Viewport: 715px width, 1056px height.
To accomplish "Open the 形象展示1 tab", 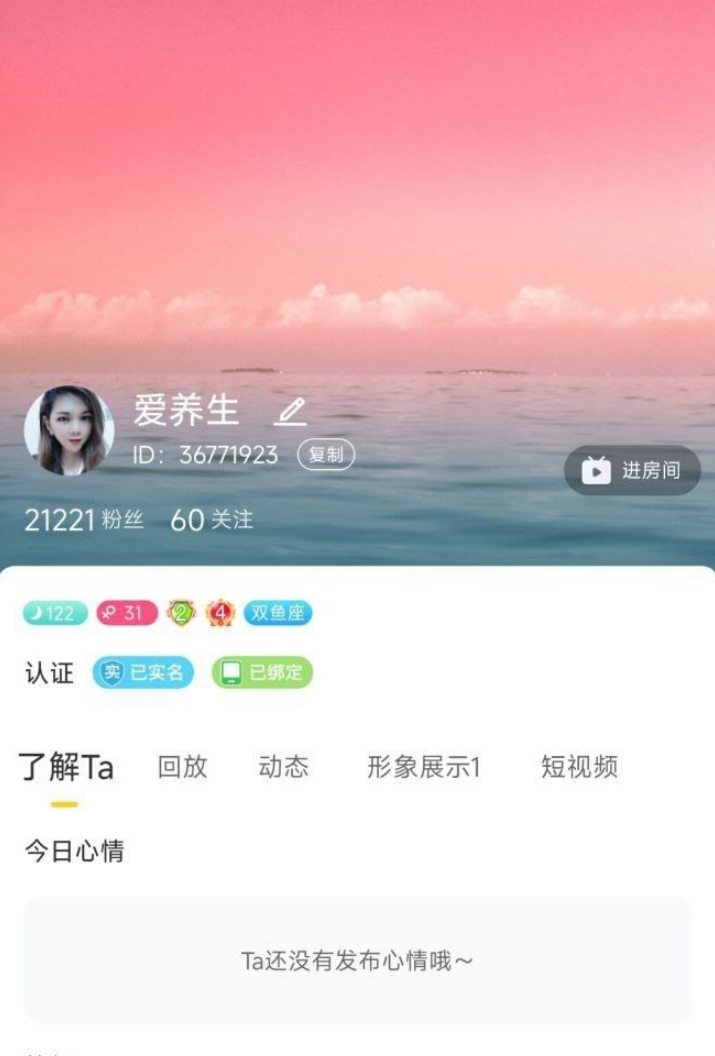I will coord(424,767).
